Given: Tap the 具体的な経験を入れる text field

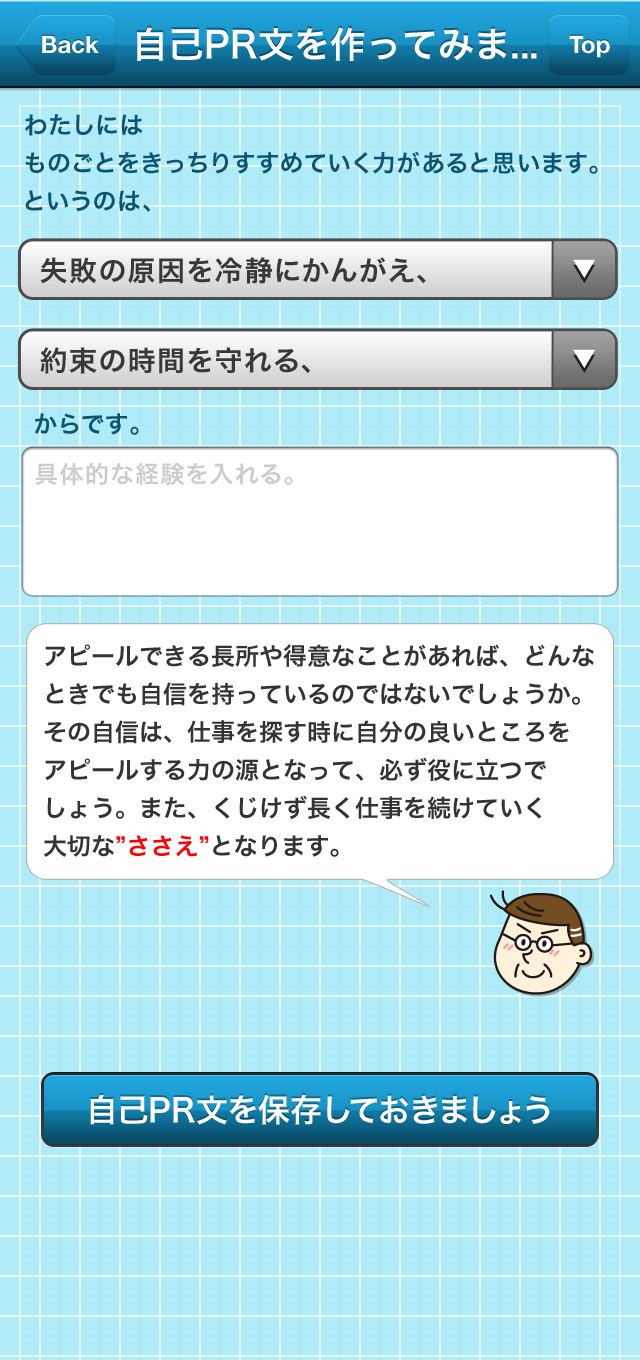Looking at the screenshot, I should [319, 521].
